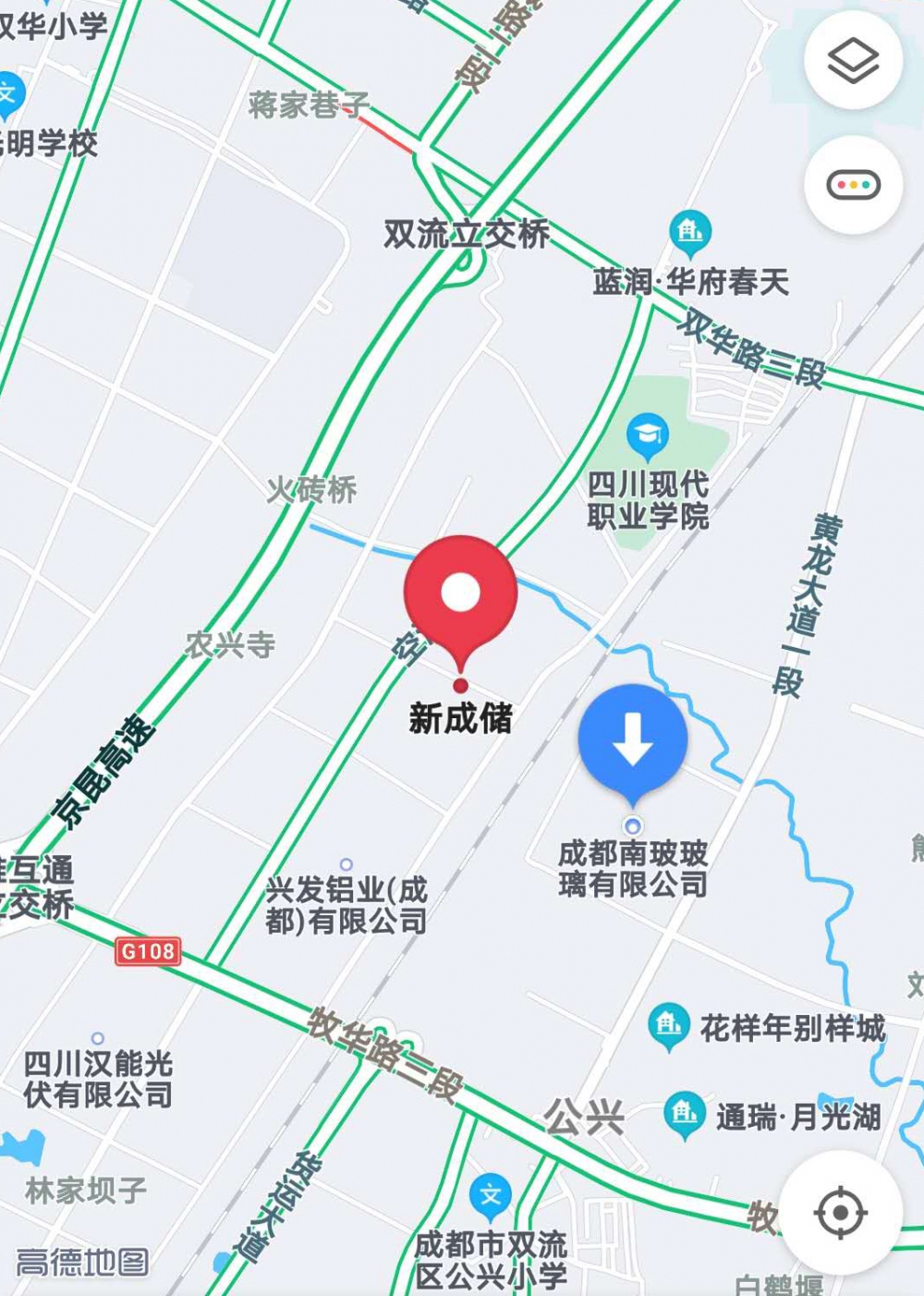Open the map layers button
The height and width of the screenshot is (1296, 924).
[x=853, y=61]
